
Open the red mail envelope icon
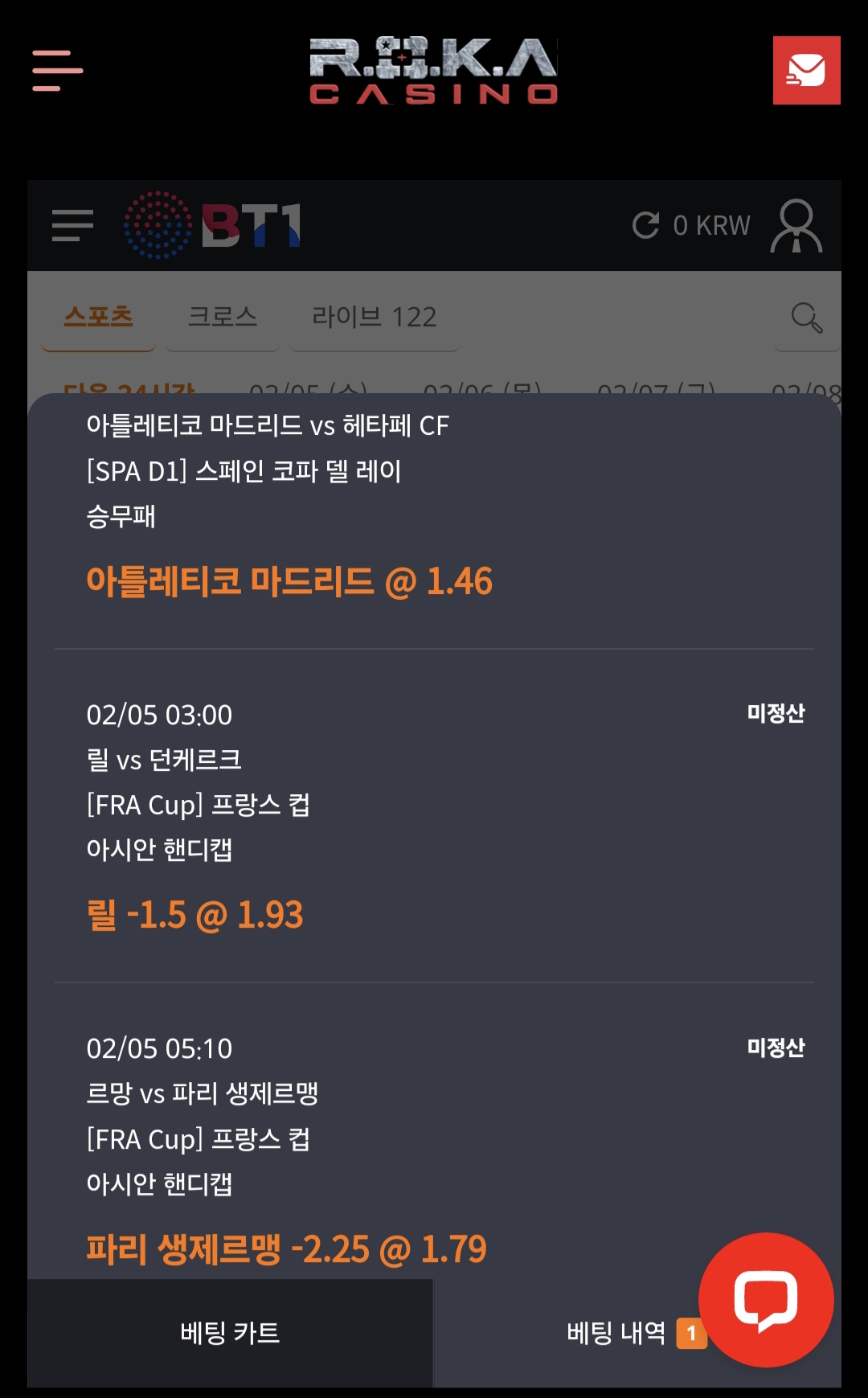[x=806, y=70]
